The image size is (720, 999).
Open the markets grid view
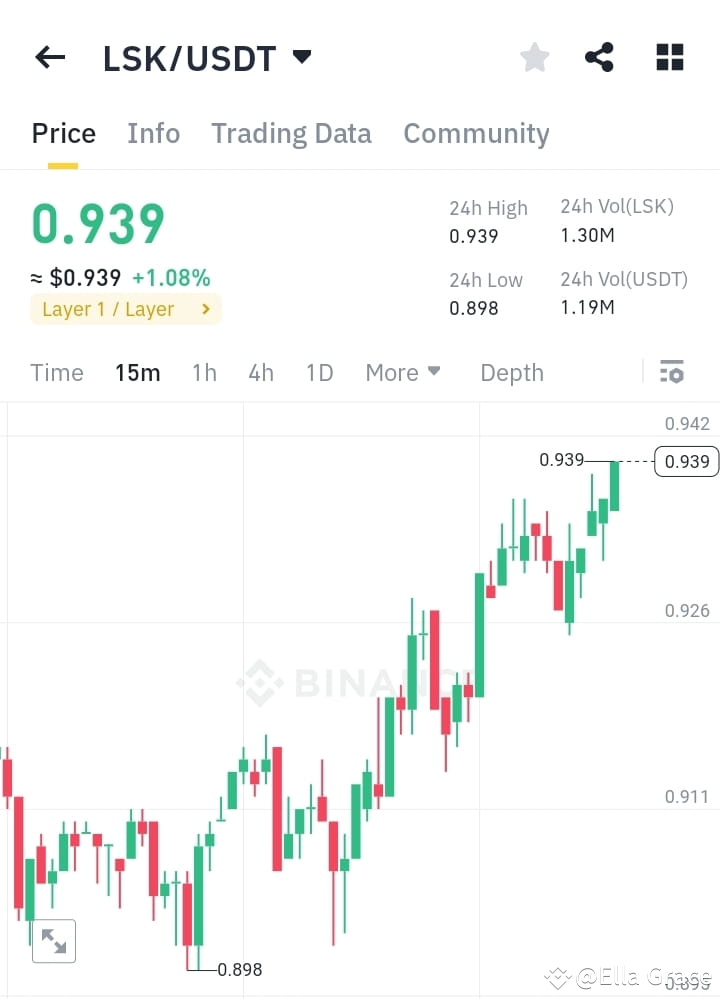(668, 57)
